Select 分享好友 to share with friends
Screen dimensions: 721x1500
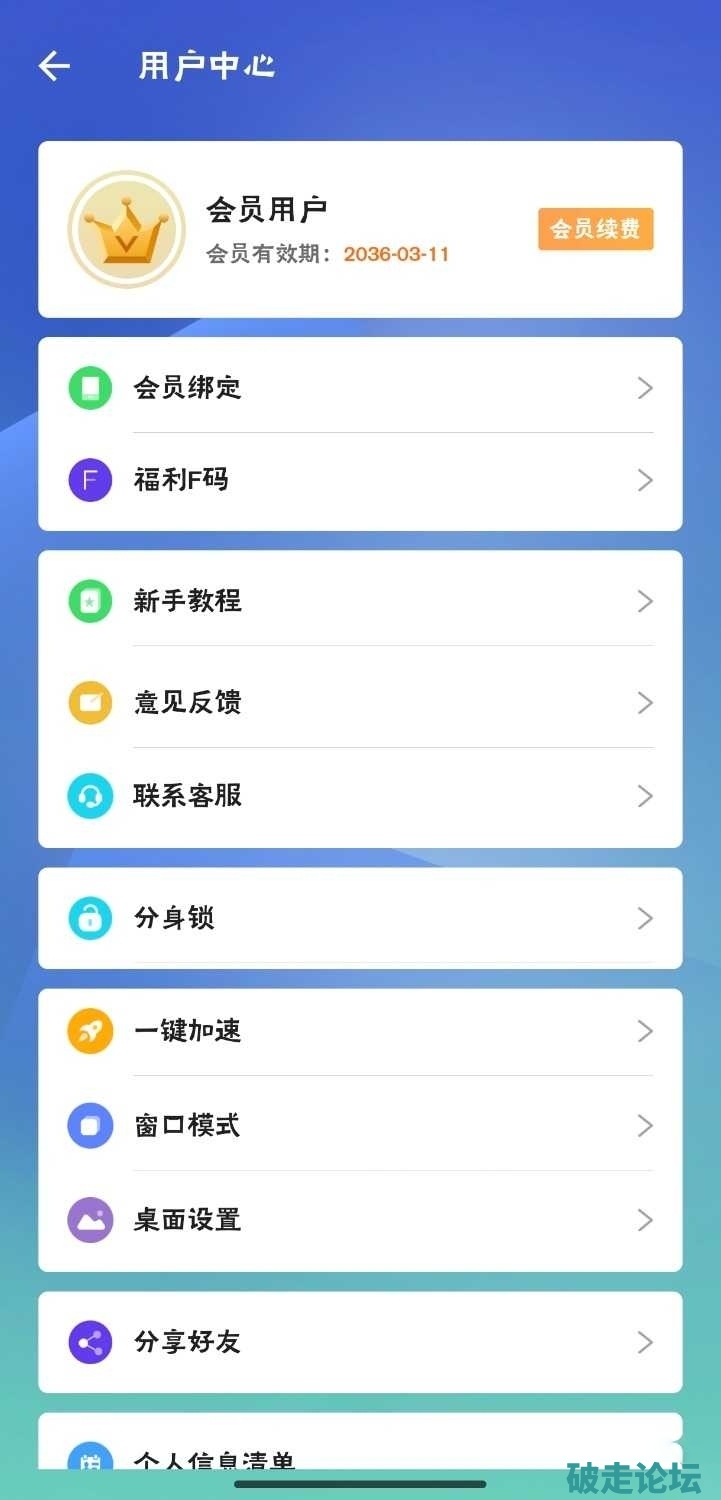(x=360, y=1342)
